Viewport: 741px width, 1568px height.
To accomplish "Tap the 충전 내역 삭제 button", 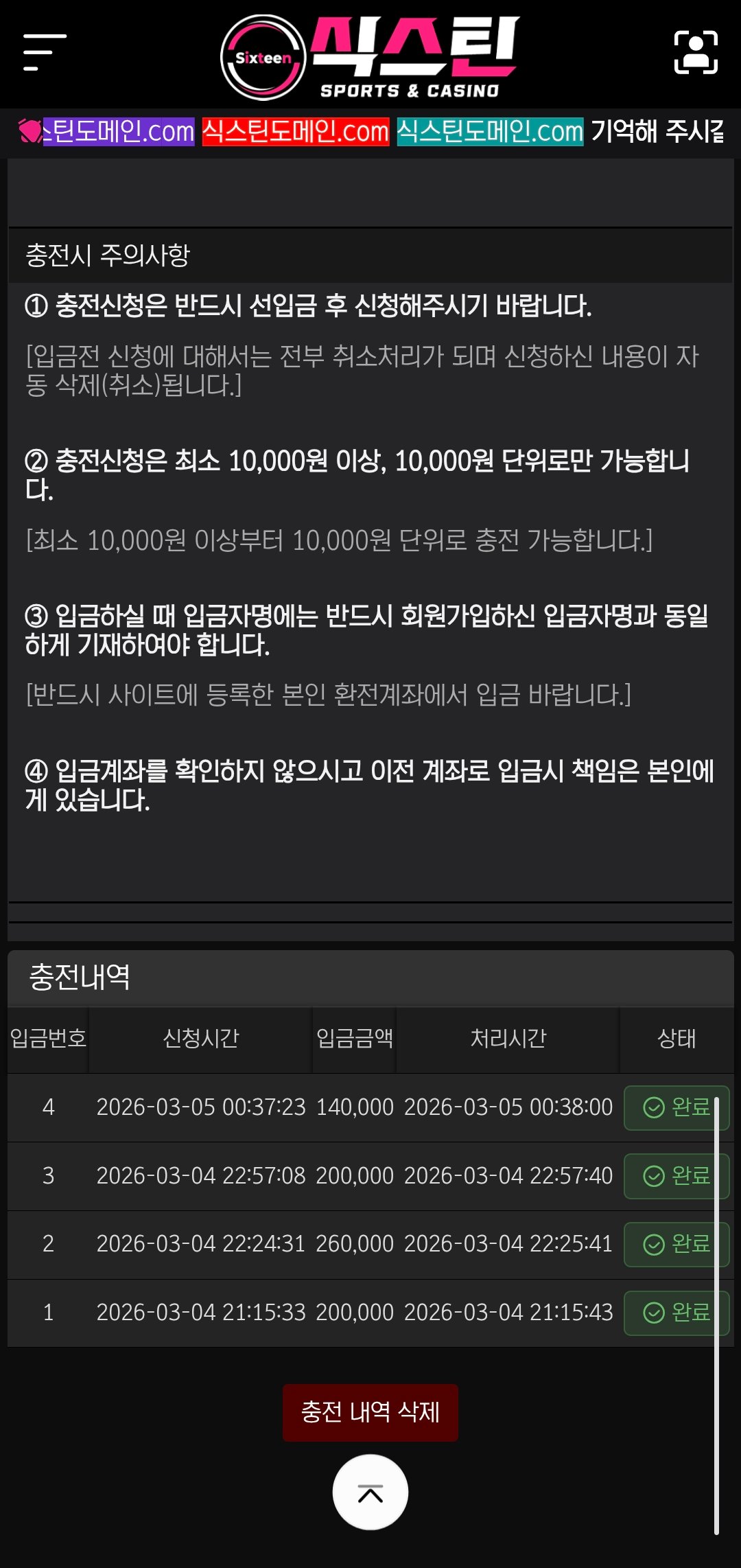I will coord(370,1412).
